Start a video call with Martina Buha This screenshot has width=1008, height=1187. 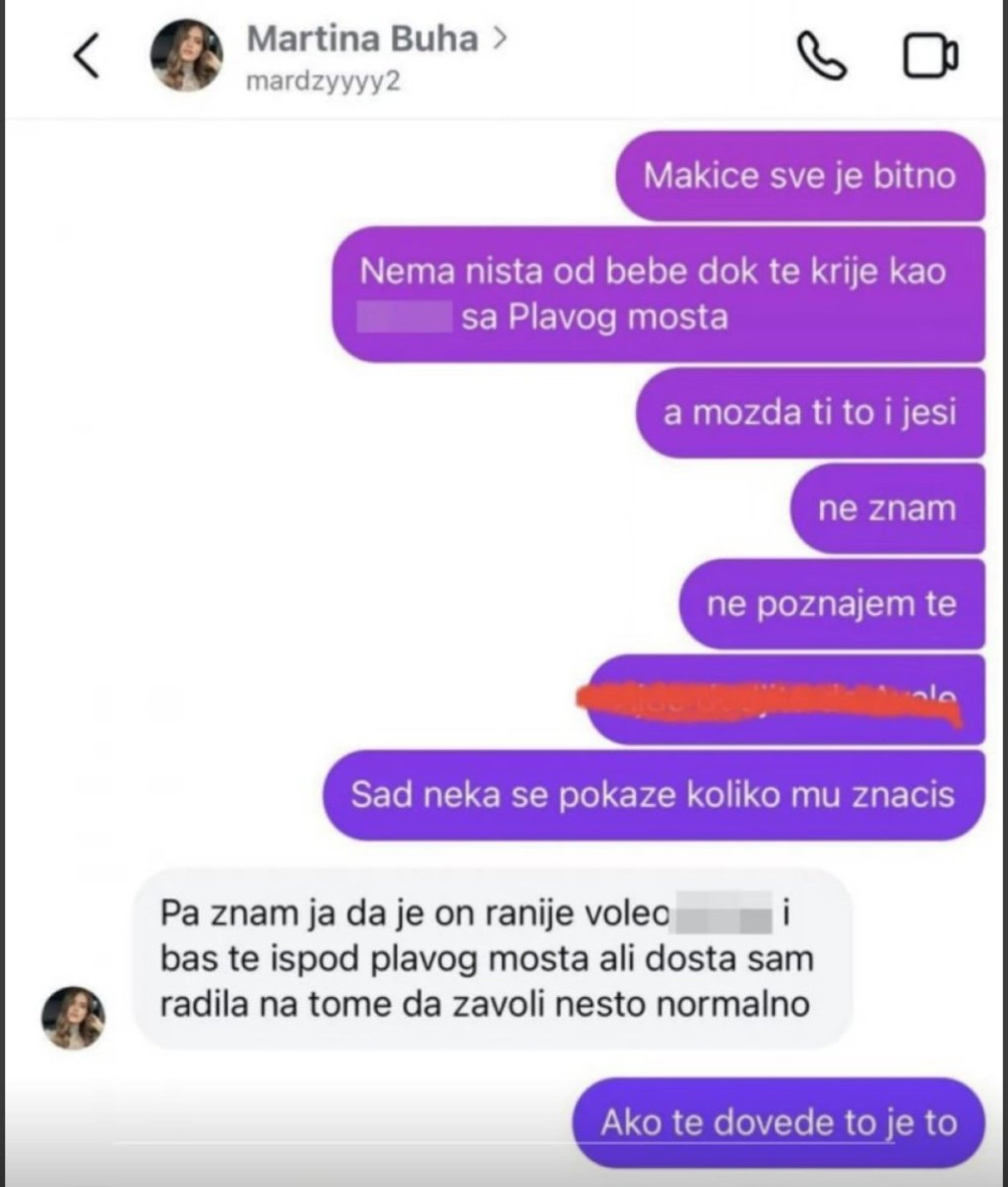(x=929, y=56)
